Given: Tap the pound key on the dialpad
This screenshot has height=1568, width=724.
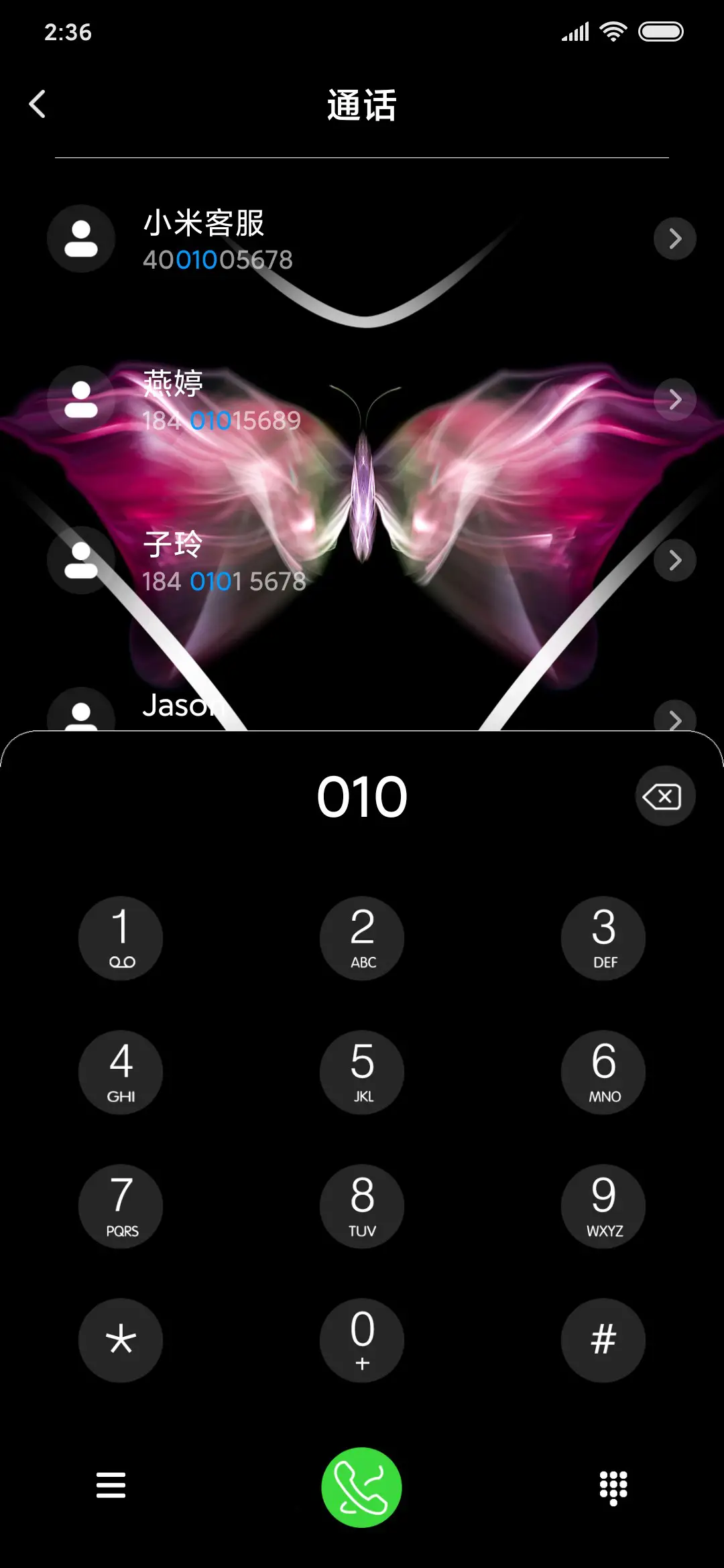Looking at the screenshot, I should point(603,1341).
